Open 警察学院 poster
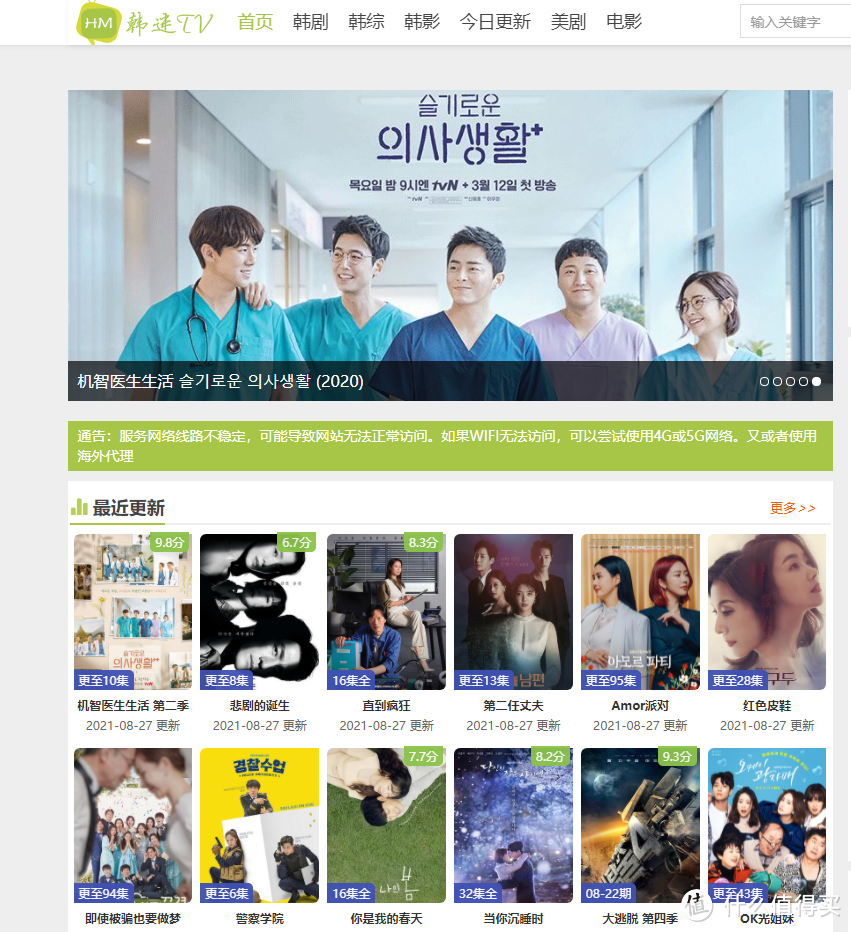 (x=259, y=825)
